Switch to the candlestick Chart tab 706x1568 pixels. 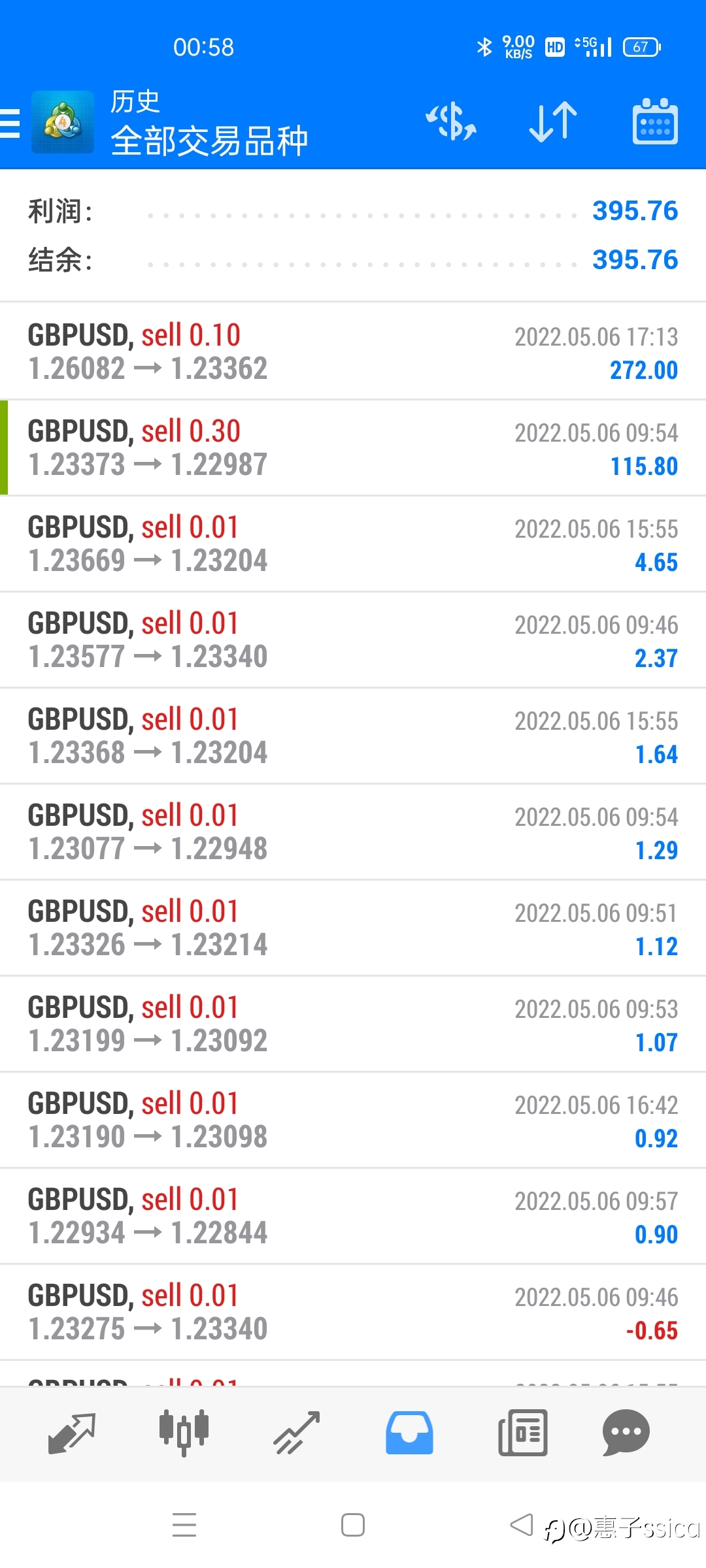click(184, 1433)
